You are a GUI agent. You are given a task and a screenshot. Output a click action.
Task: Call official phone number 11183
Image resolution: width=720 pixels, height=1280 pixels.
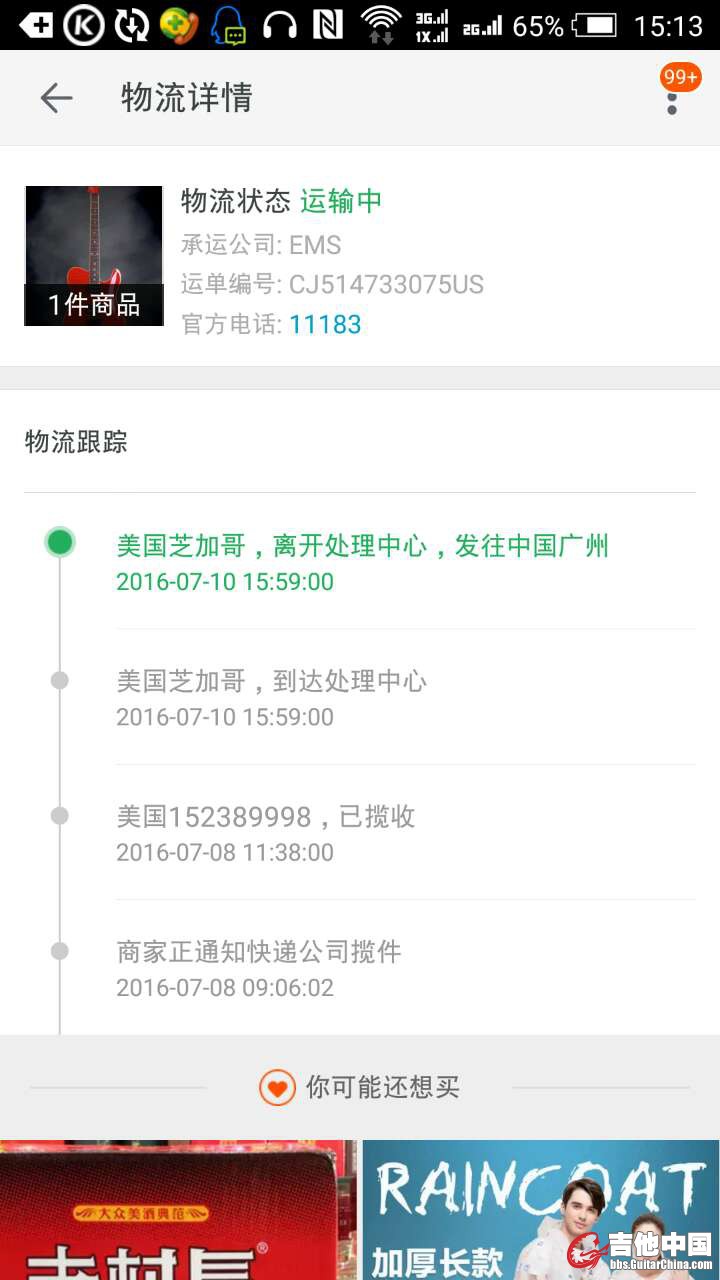(x=325, y=324)
